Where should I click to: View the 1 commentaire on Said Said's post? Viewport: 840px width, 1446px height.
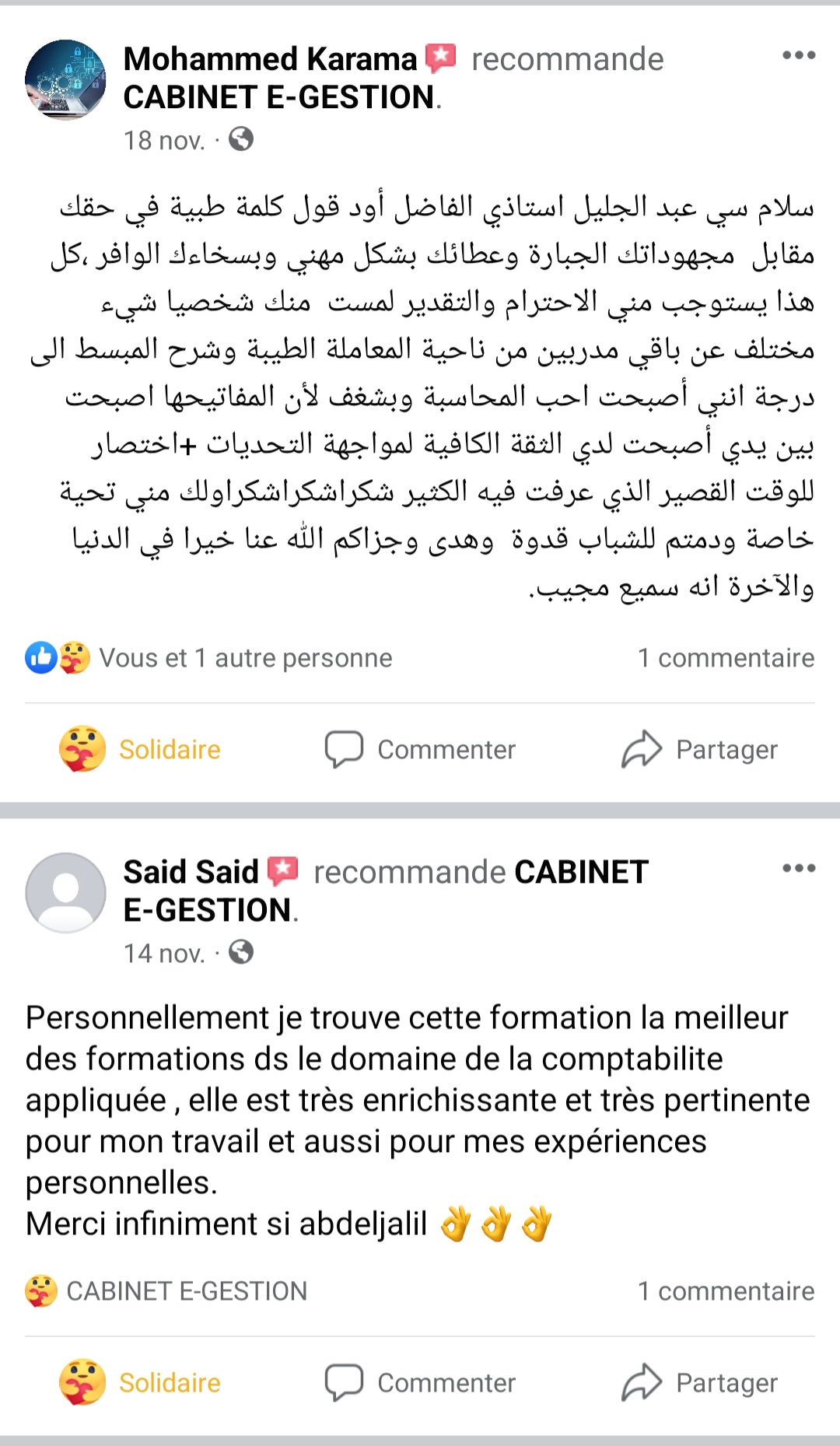[726, 1291]
